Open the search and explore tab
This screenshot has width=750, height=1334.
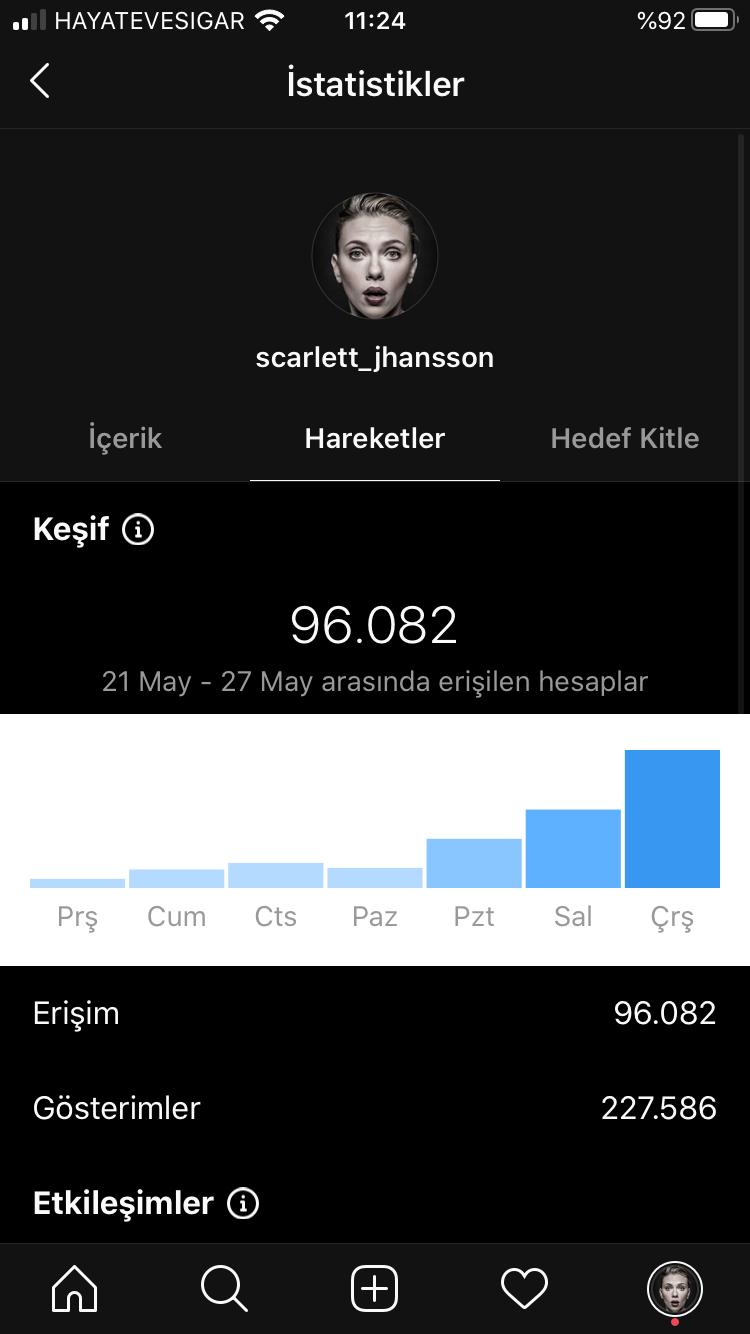[x=224, y=1289]
